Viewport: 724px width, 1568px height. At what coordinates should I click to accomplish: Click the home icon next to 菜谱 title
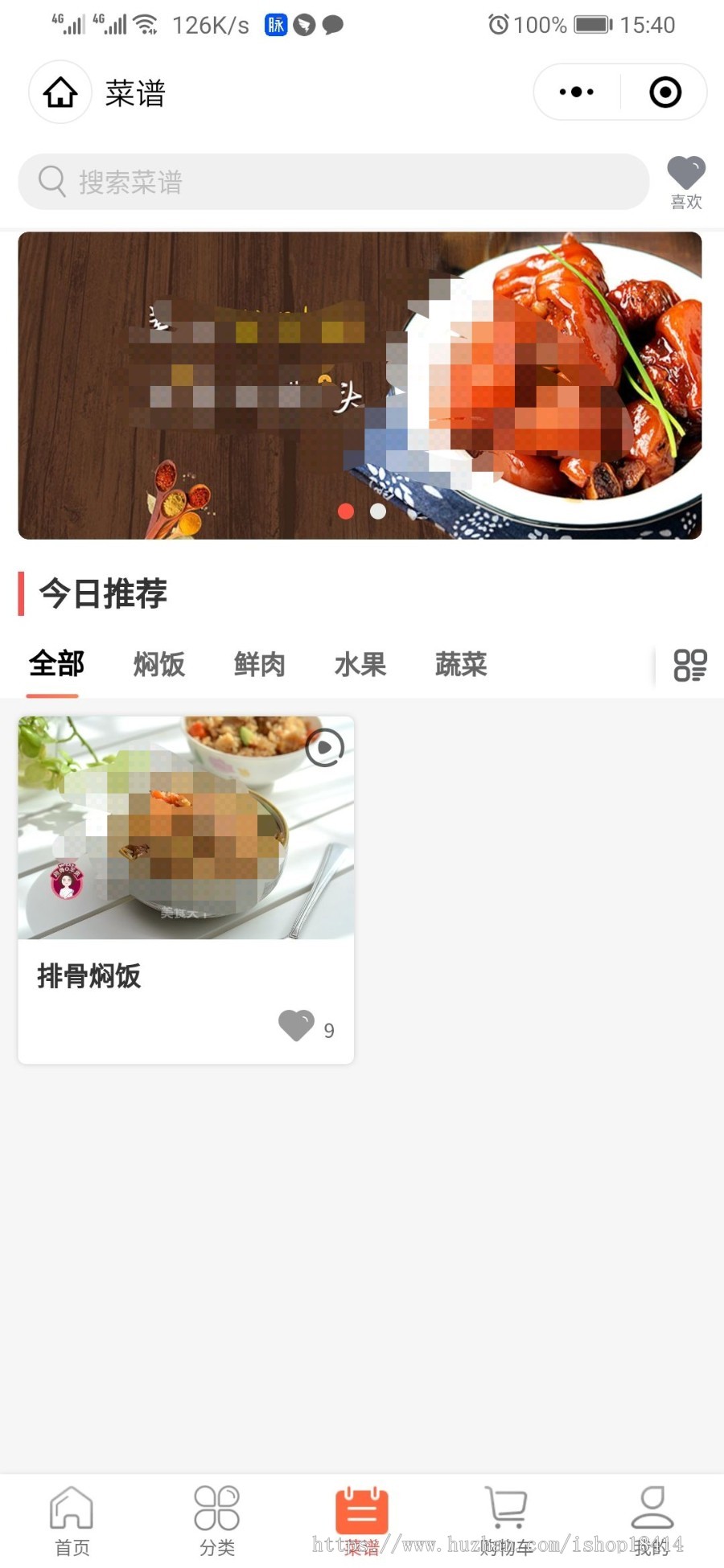[60, 92]
